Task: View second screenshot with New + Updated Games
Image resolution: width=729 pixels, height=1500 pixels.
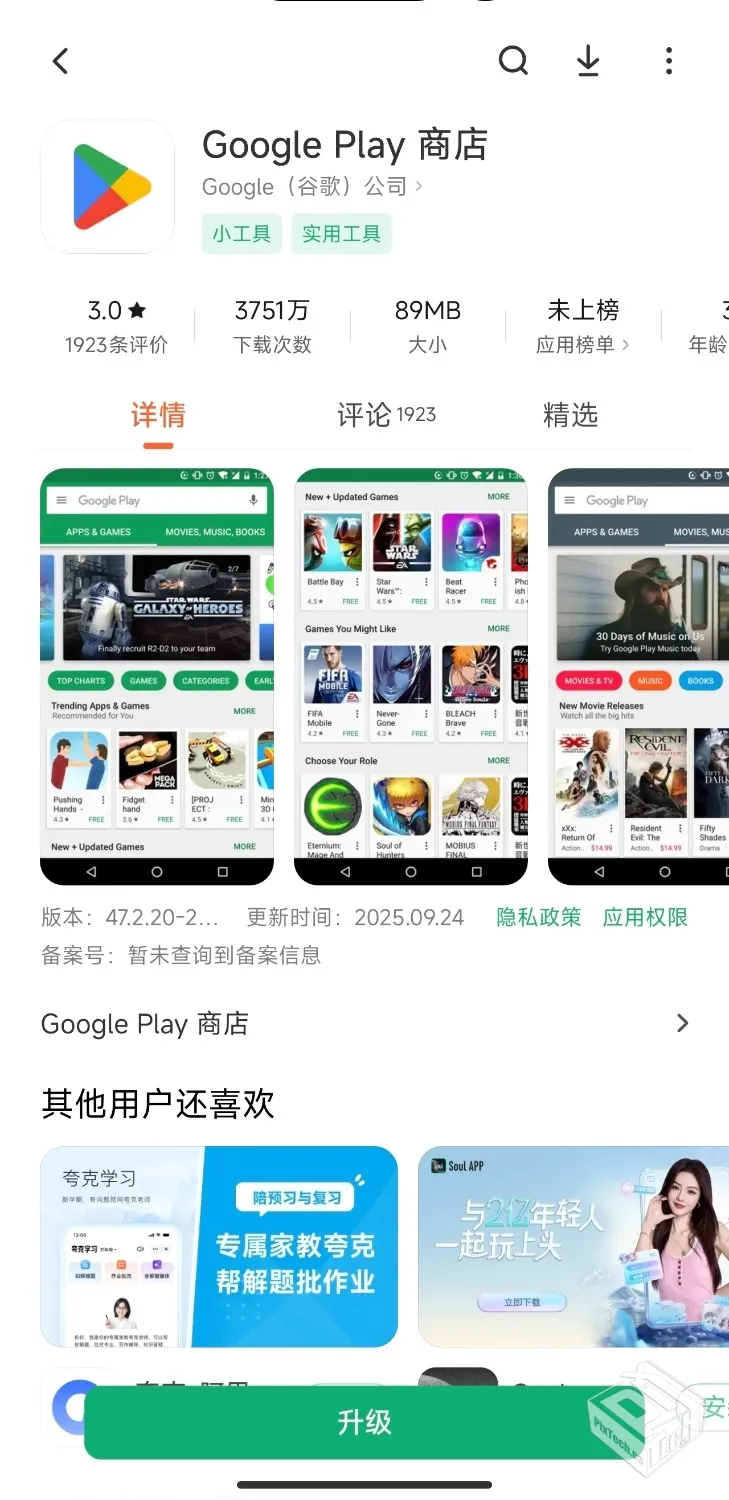Action: coord(411,677)
